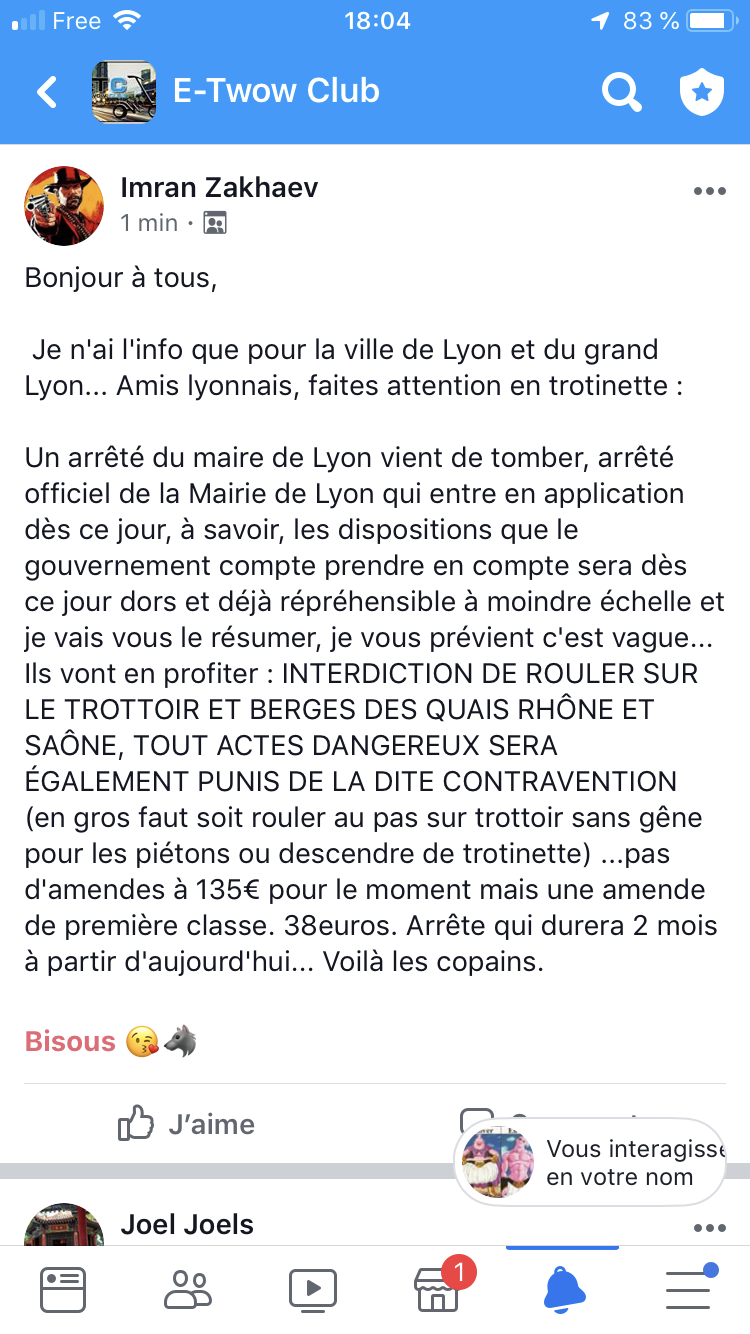Tap the 'Vous interagissez en votre nom' bubble

click(590, 1163)
